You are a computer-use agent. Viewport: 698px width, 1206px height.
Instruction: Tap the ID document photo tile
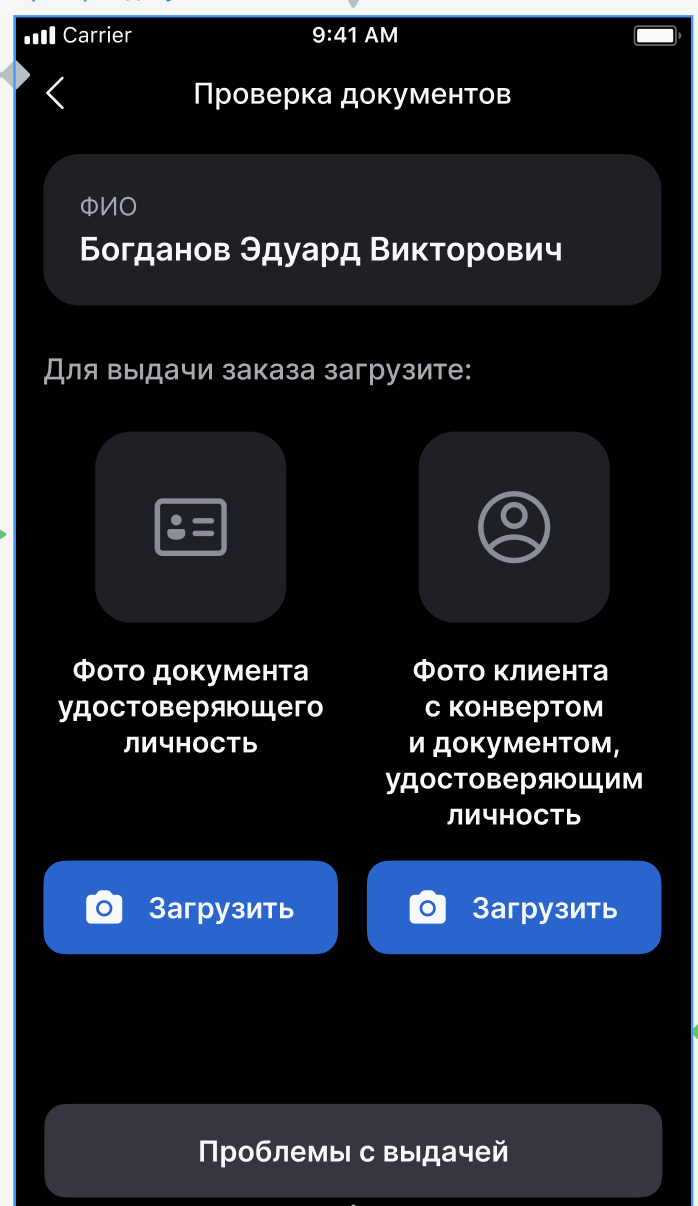[190, 527]
